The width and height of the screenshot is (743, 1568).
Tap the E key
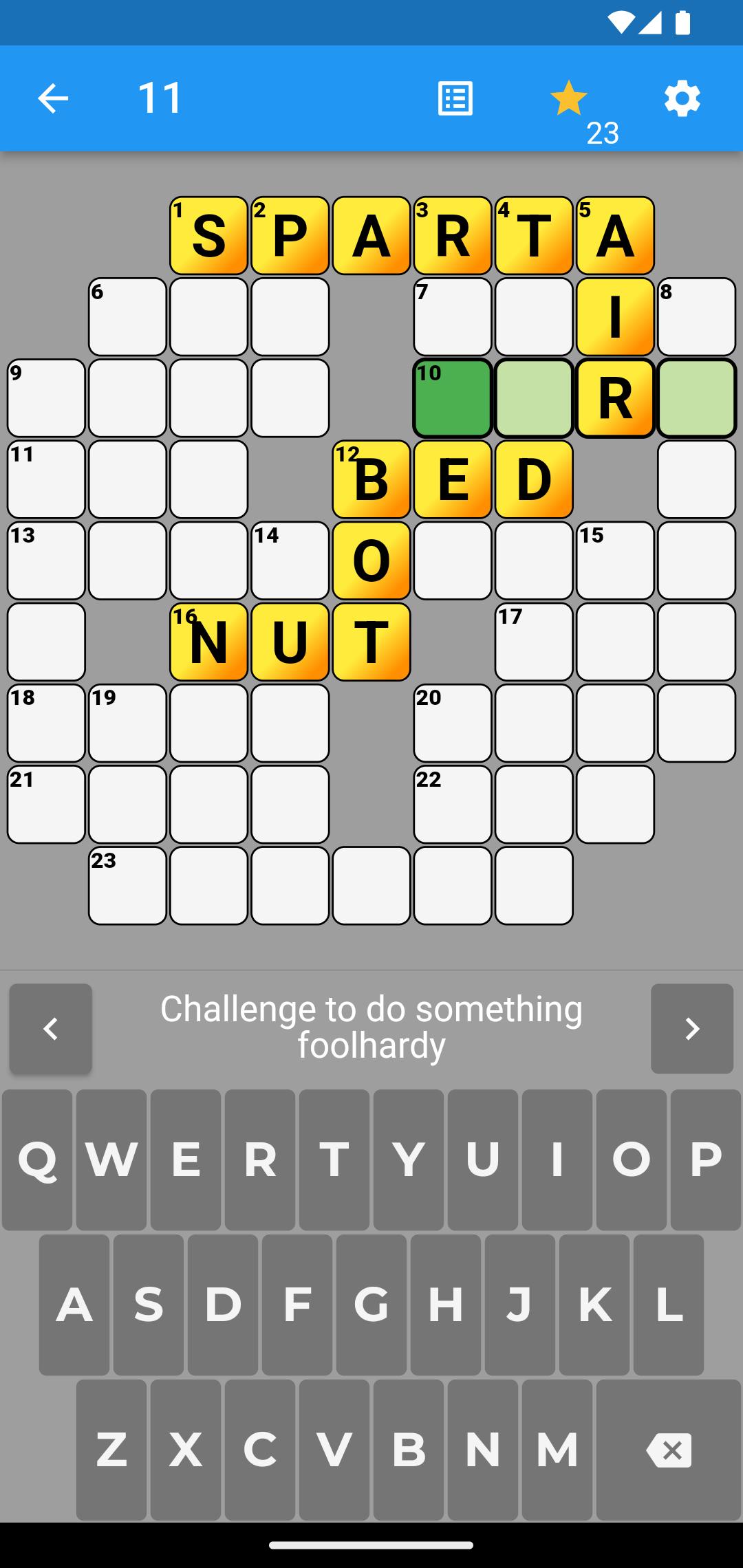[186, 1159]
